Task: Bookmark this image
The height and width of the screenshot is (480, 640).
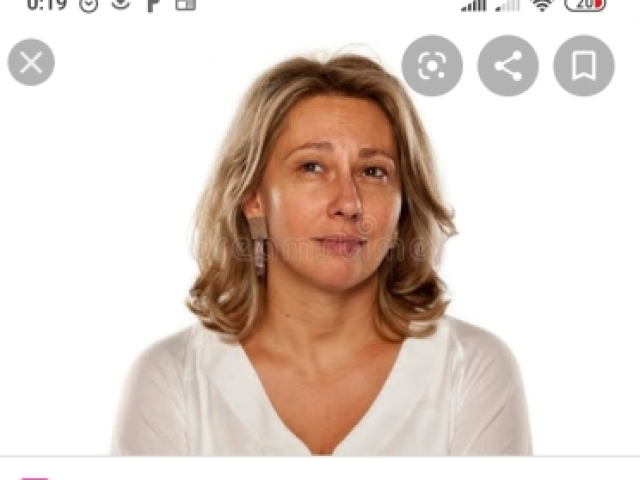Action: coord(584,66)
